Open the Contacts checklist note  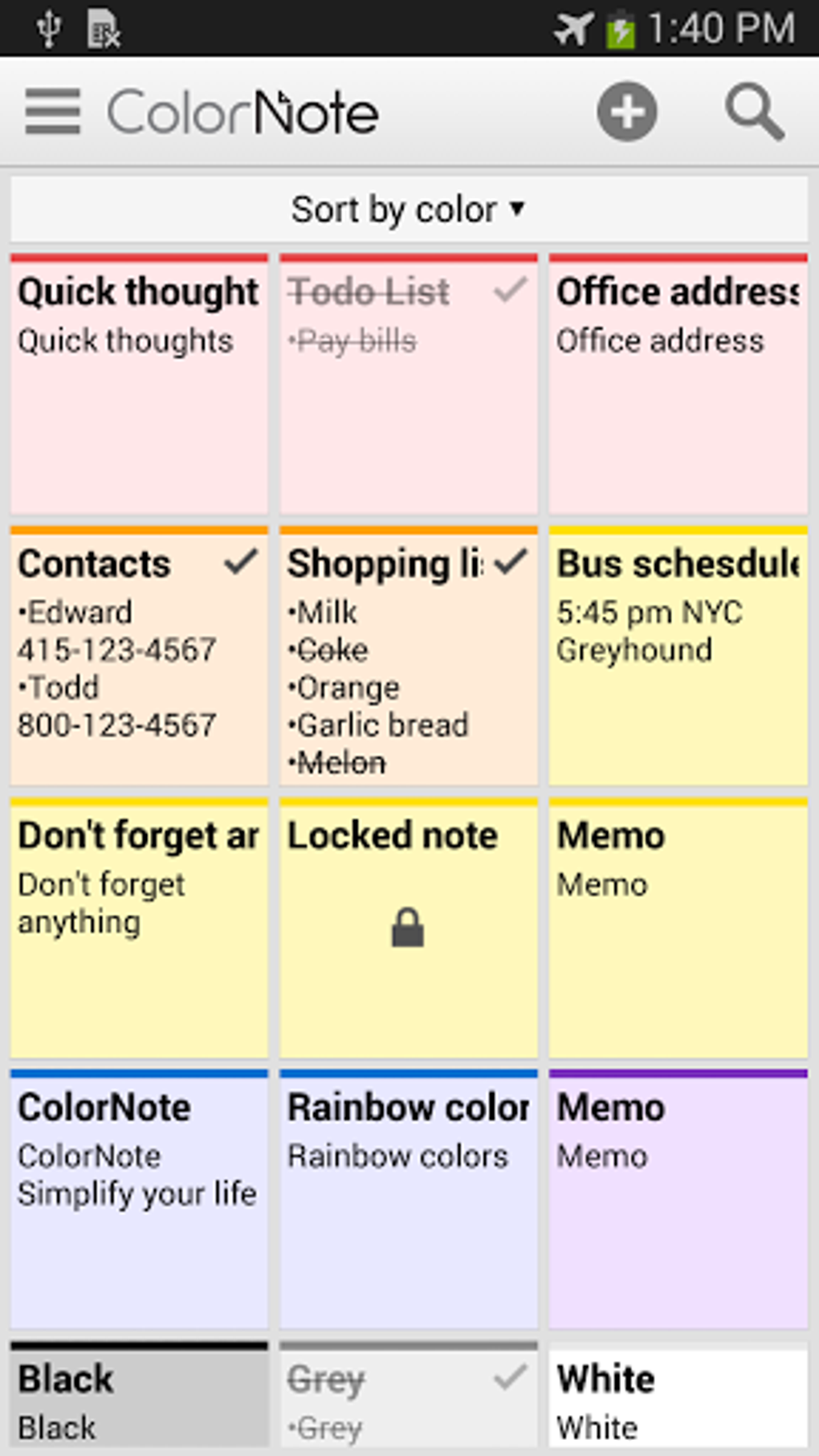pyautogui.click(x=139, y=657)
